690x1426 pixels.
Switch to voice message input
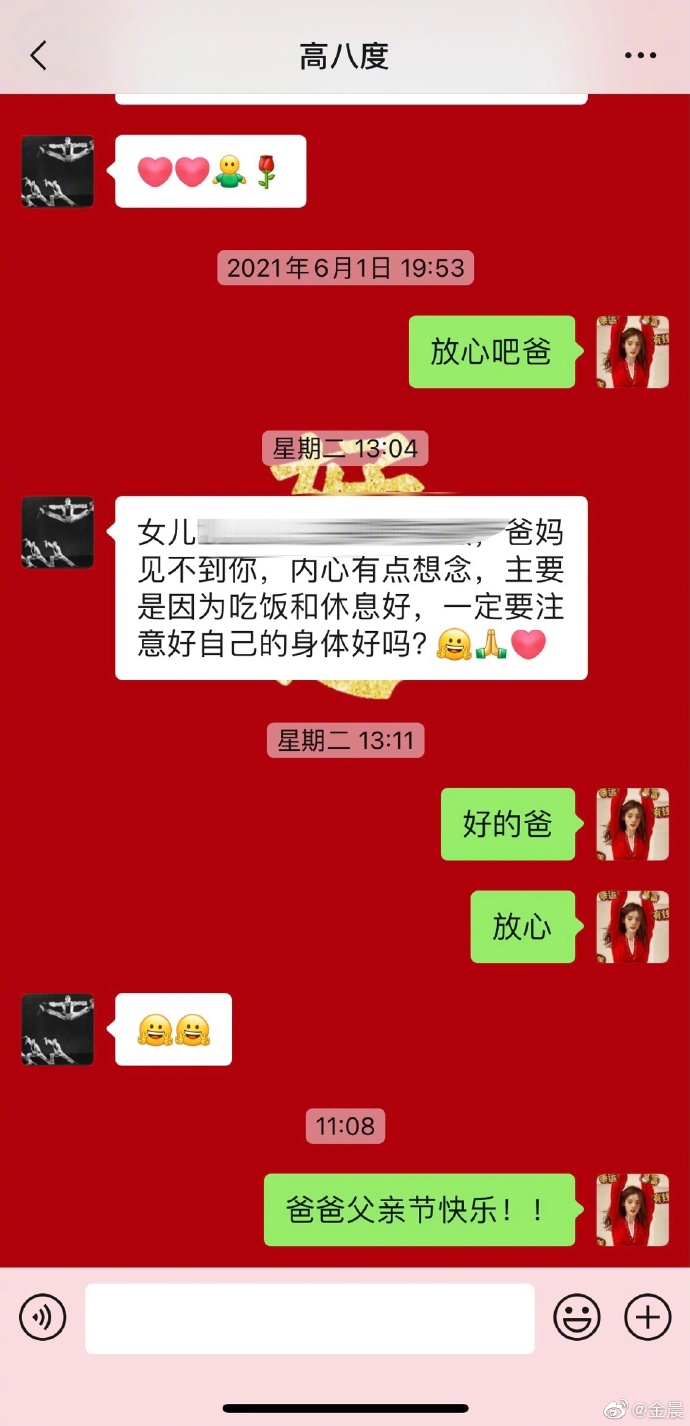coord(42,1318)
